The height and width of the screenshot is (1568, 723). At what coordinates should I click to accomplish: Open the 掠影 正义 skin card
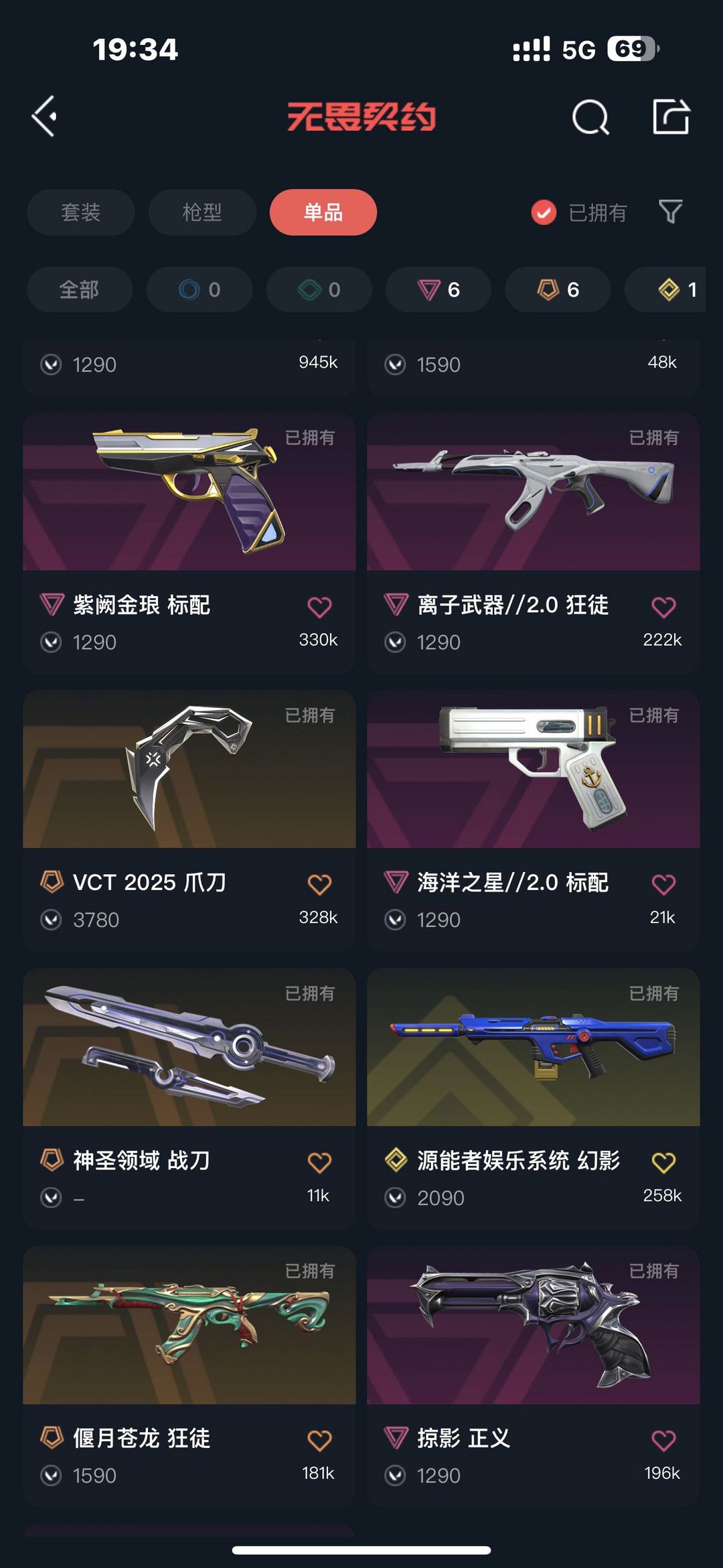pyautogui.click(x=534, y=1376)
